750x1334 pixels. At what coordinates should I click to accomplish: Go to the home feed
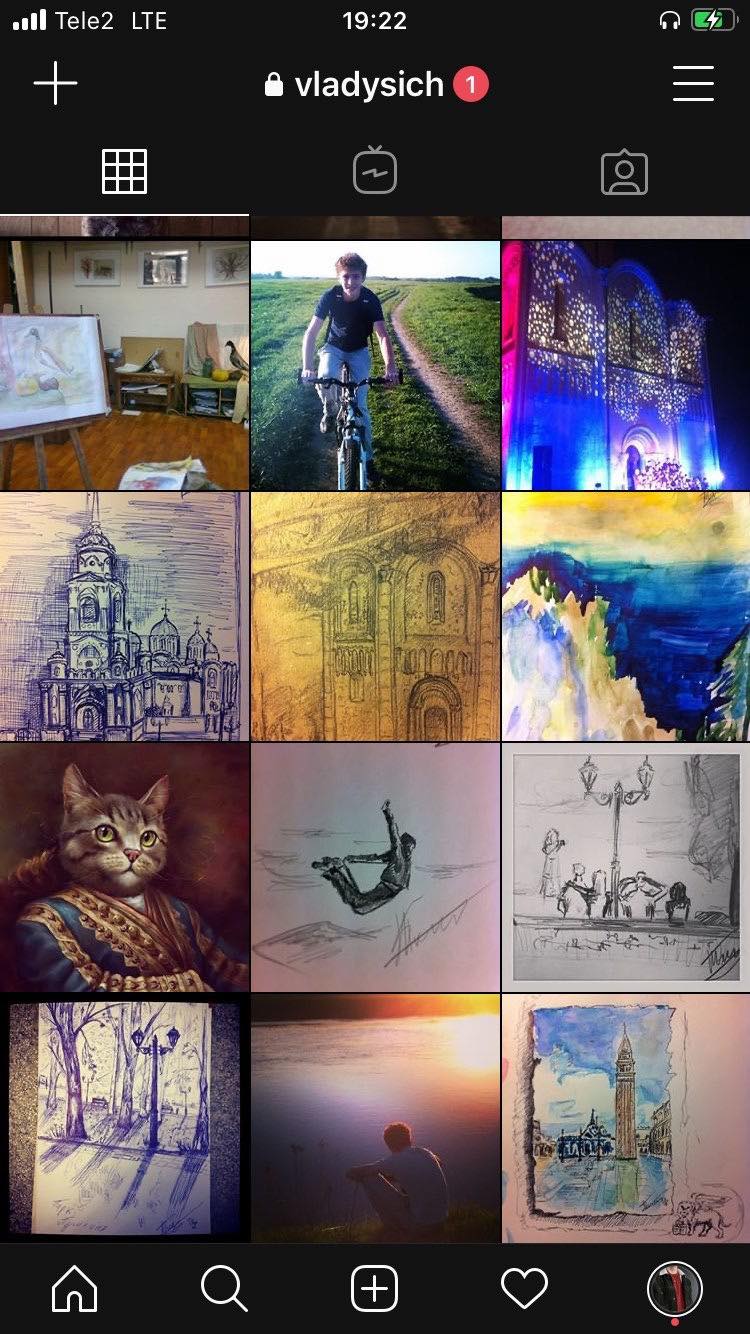pyautogui.click(x=75, y=1289)
